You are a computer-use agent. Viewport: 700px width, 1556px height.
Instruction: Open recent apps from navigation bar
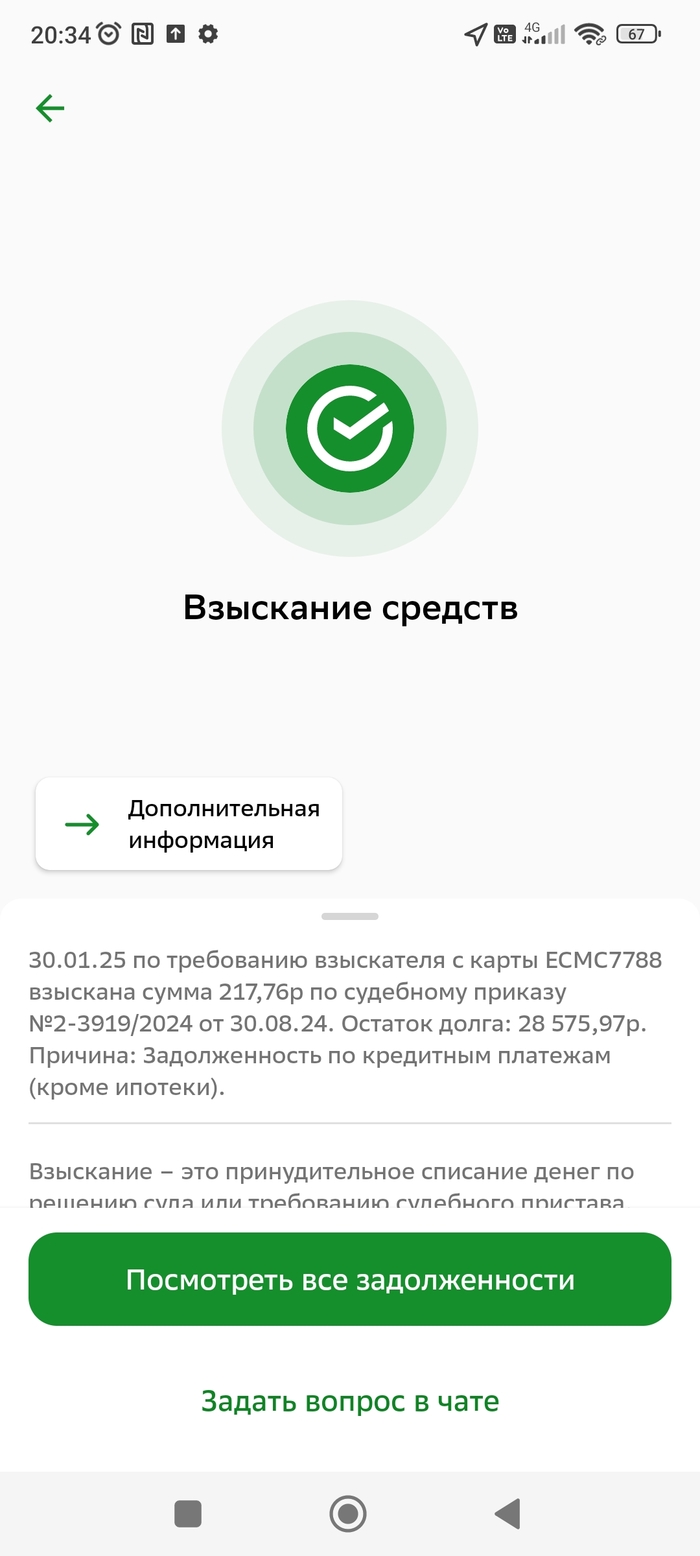click(x=188, y=1514)
